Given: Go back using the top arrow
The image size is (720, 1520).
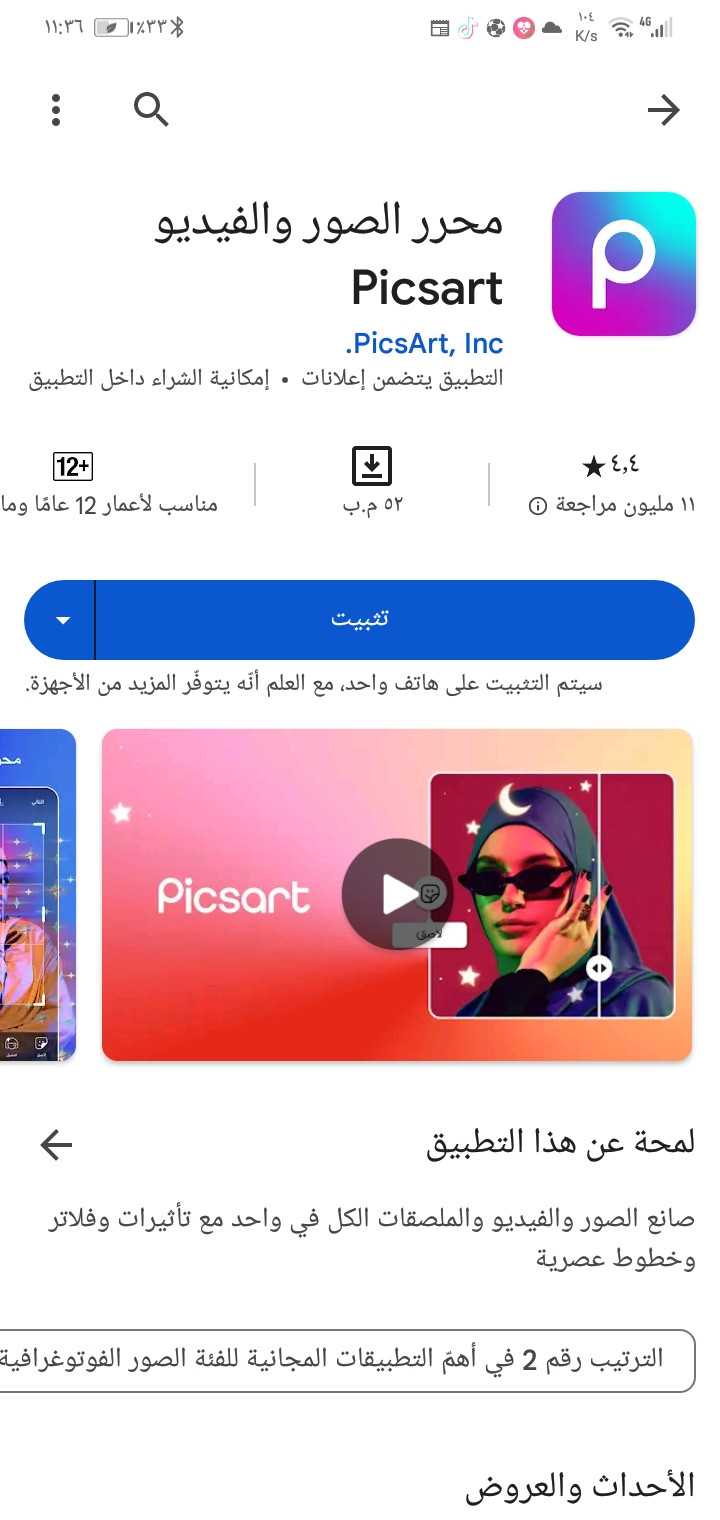Looking at the screenshot, I should [664, 110].
